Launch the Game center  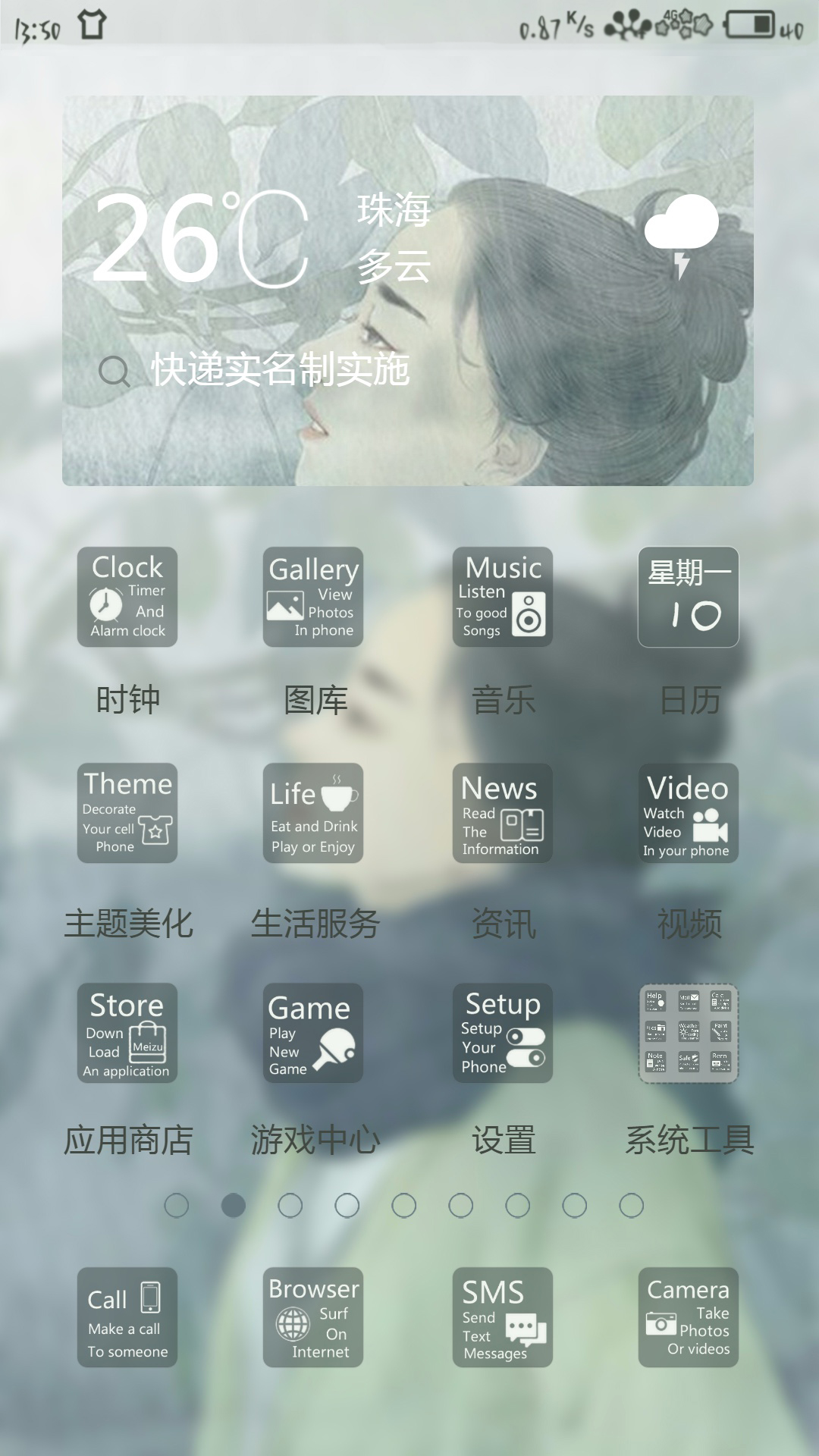(313, 1033)
